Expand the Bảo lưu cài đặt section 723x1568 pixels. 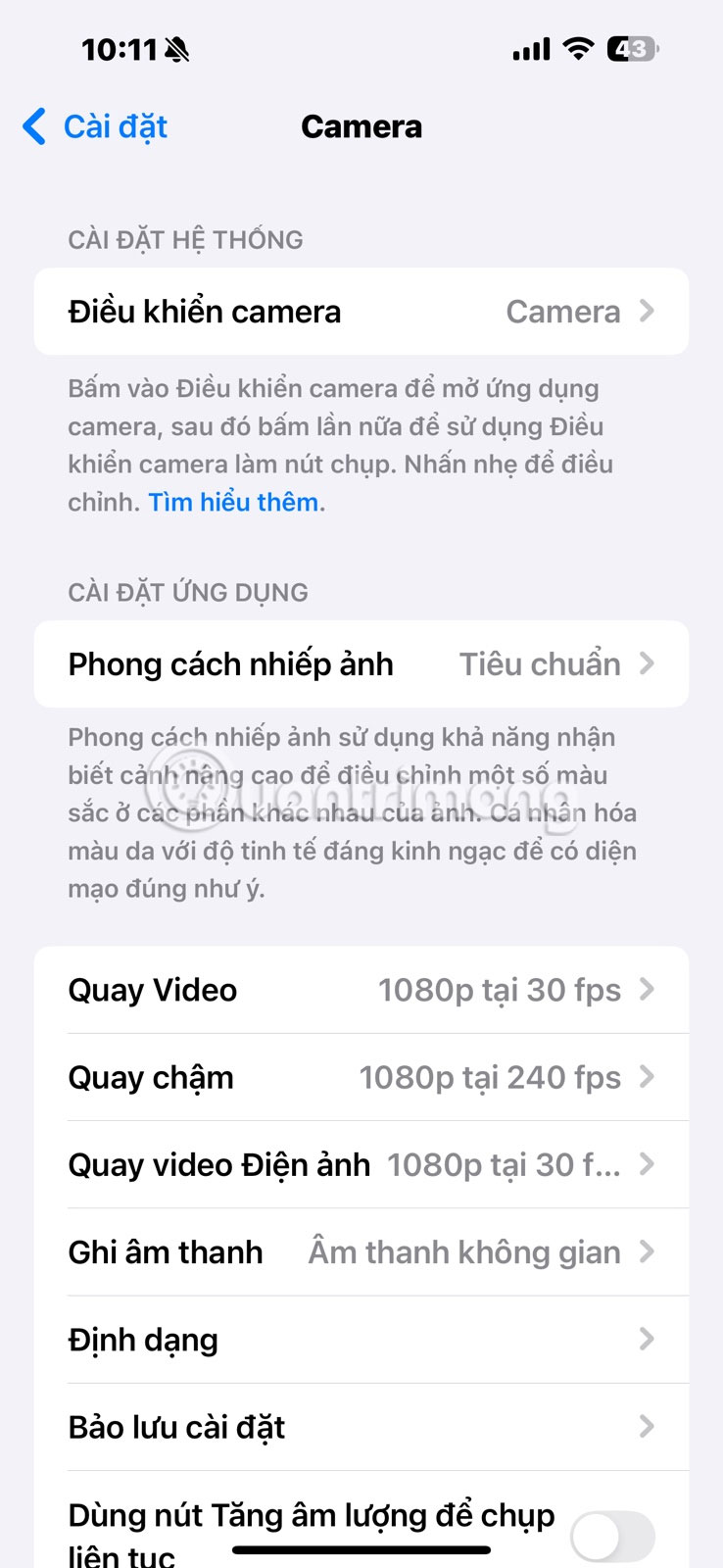click(x=361, y=1427)
